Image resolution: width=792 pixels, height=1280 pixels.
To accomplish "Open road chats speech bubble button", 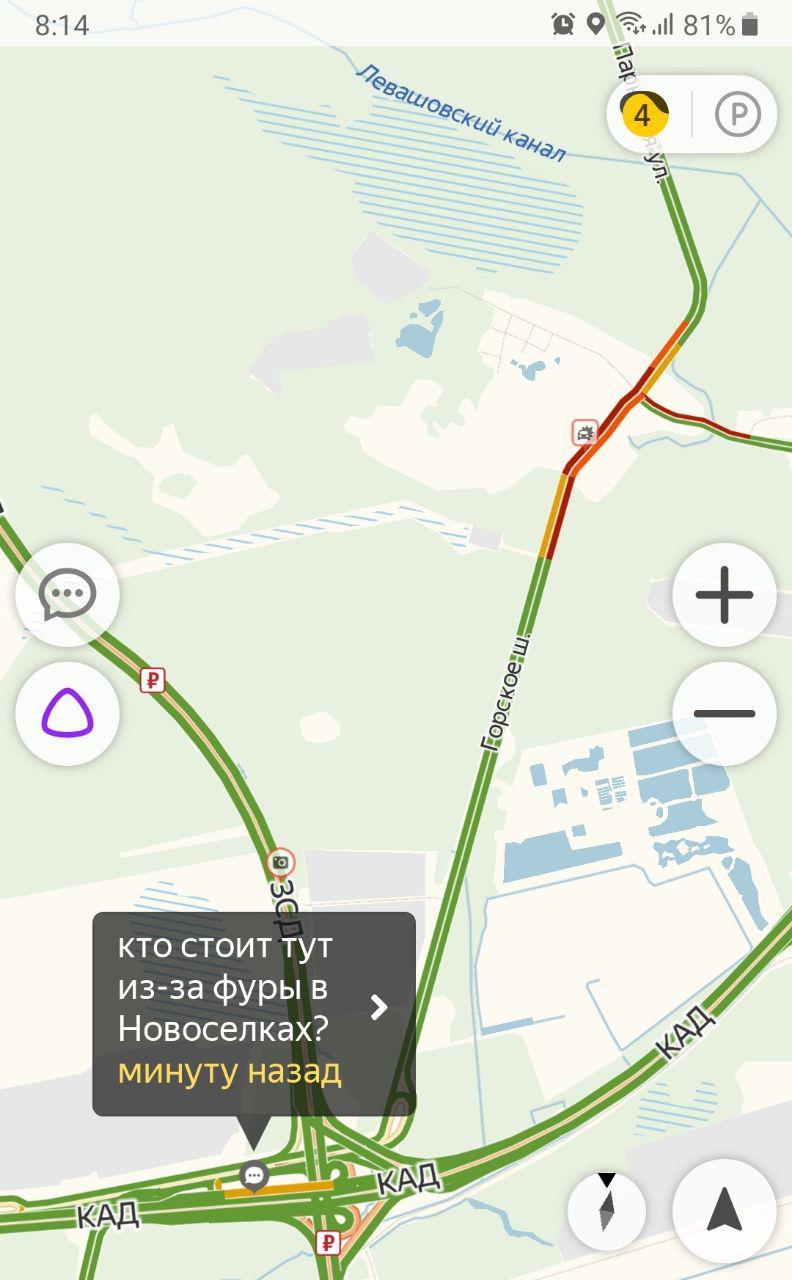I will pyautogui.click(x=67, y=596).
